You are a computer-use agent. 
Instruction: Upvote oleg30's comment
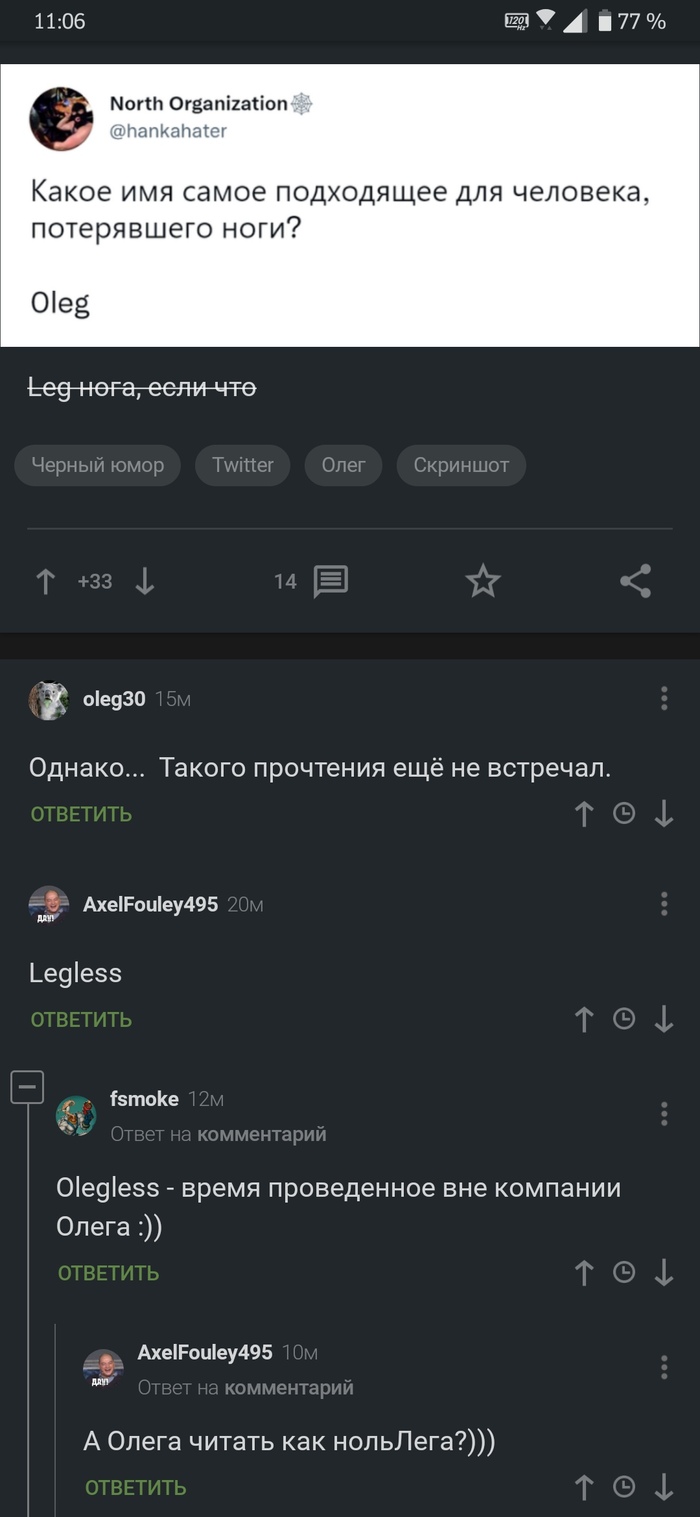tap(585, 814)
